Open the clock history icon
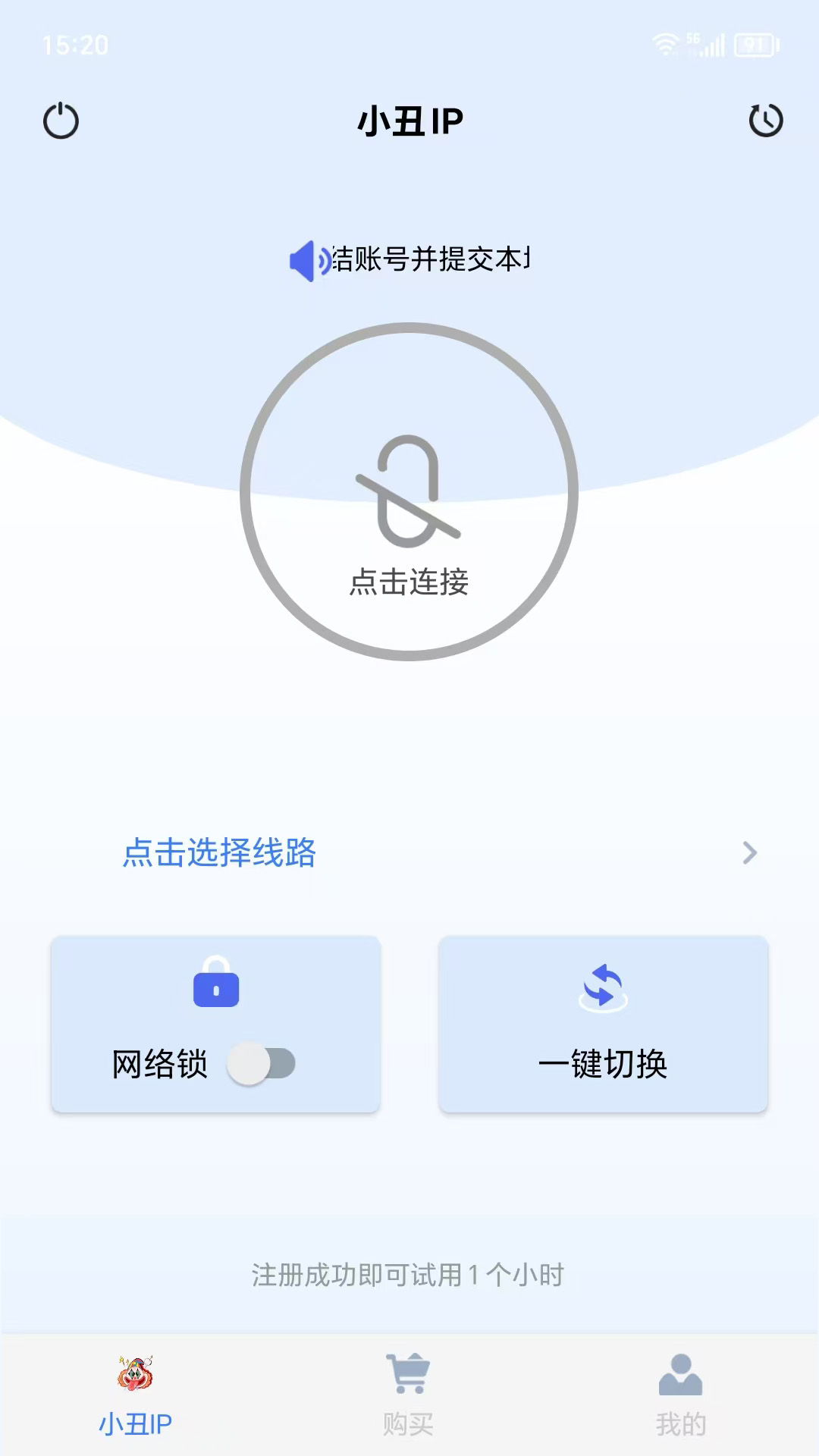Viewport: 819px width, 1456px height. [x=765, y=121]
